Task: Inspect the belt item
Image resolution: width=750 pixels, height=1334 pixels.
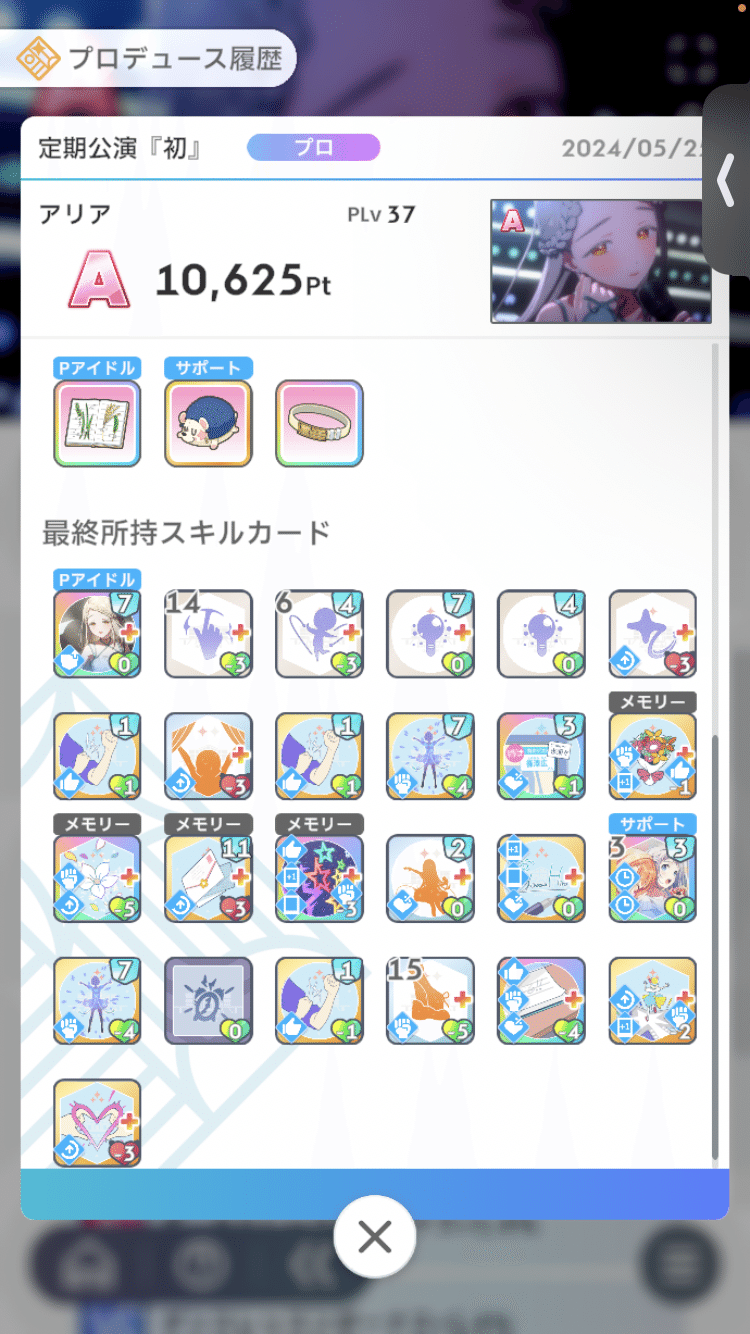Action: click(x=319, y=423)
